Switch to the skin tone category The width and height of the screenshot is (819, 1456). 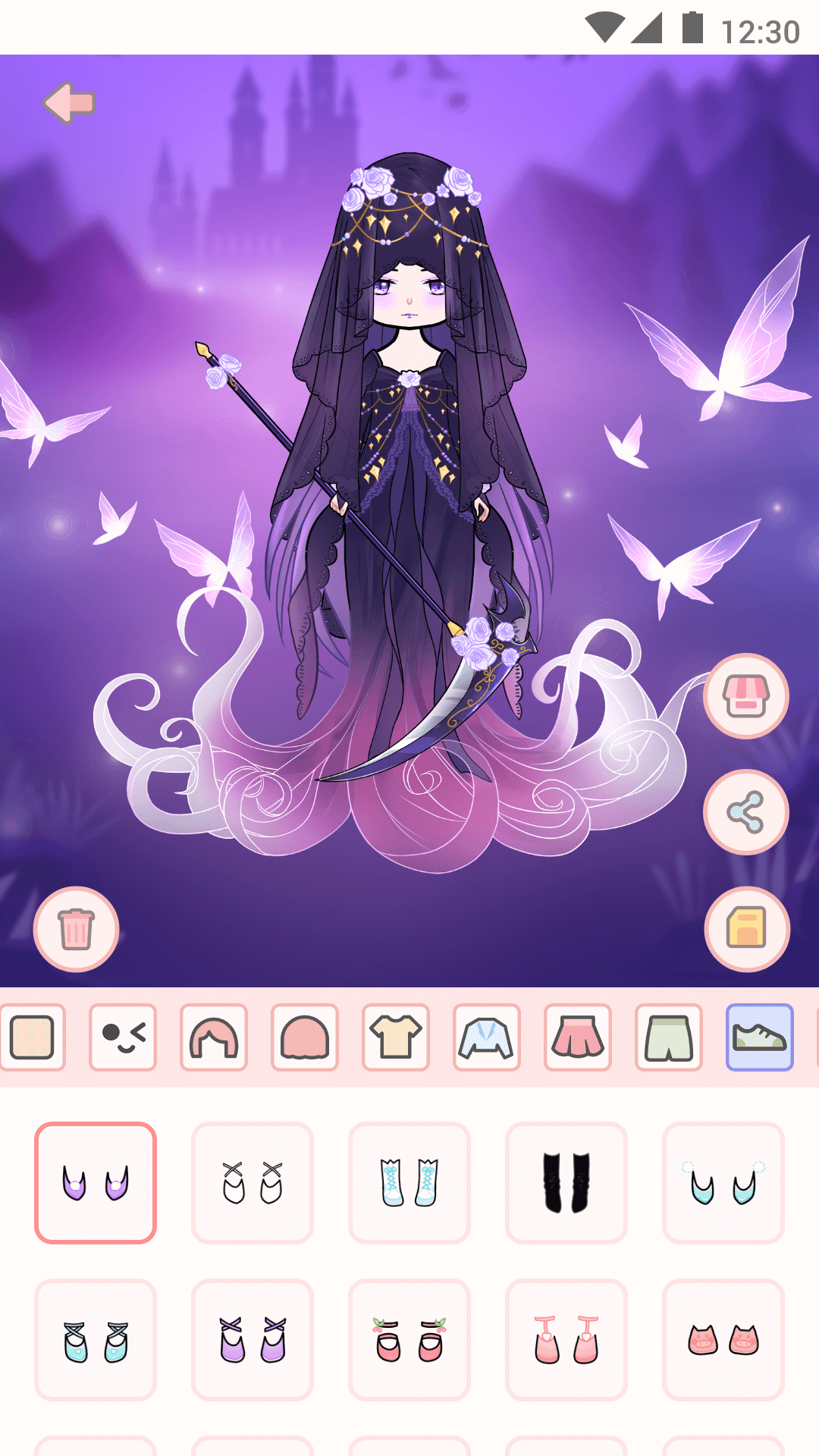32,1037
